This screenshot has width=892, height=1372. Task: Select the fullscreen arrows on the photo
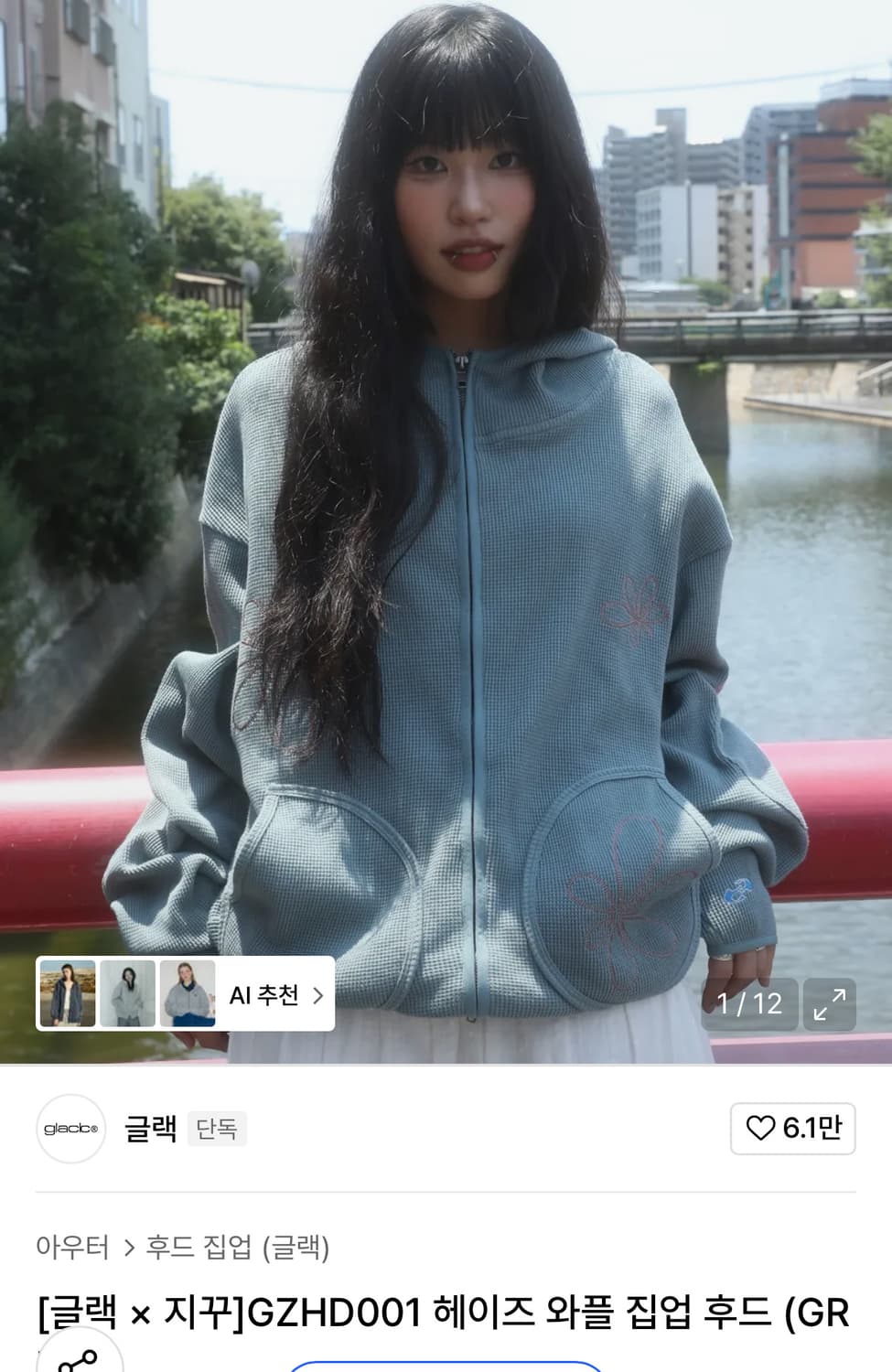(x=831, y=1004)
